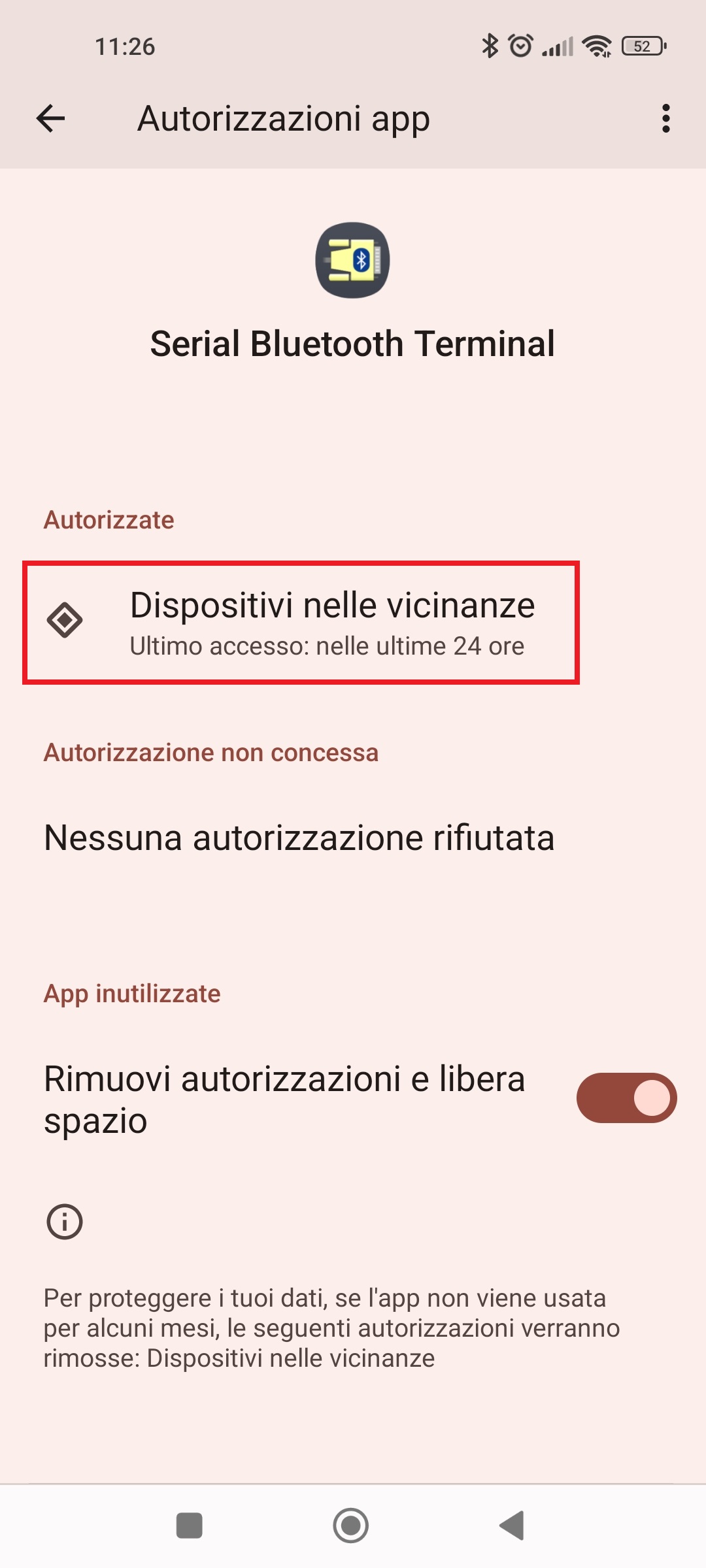Tap the system home button

351,1526
